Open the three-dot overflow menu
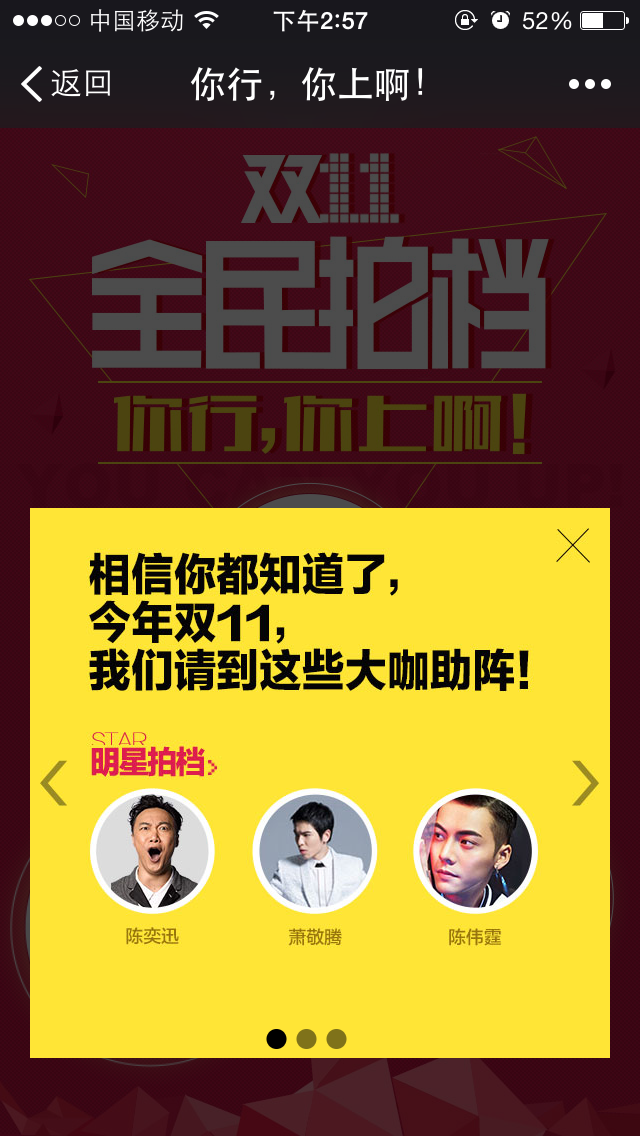The width and height of the screenshot is (640, 1136). pyautogui.click(x=590, y=84)
